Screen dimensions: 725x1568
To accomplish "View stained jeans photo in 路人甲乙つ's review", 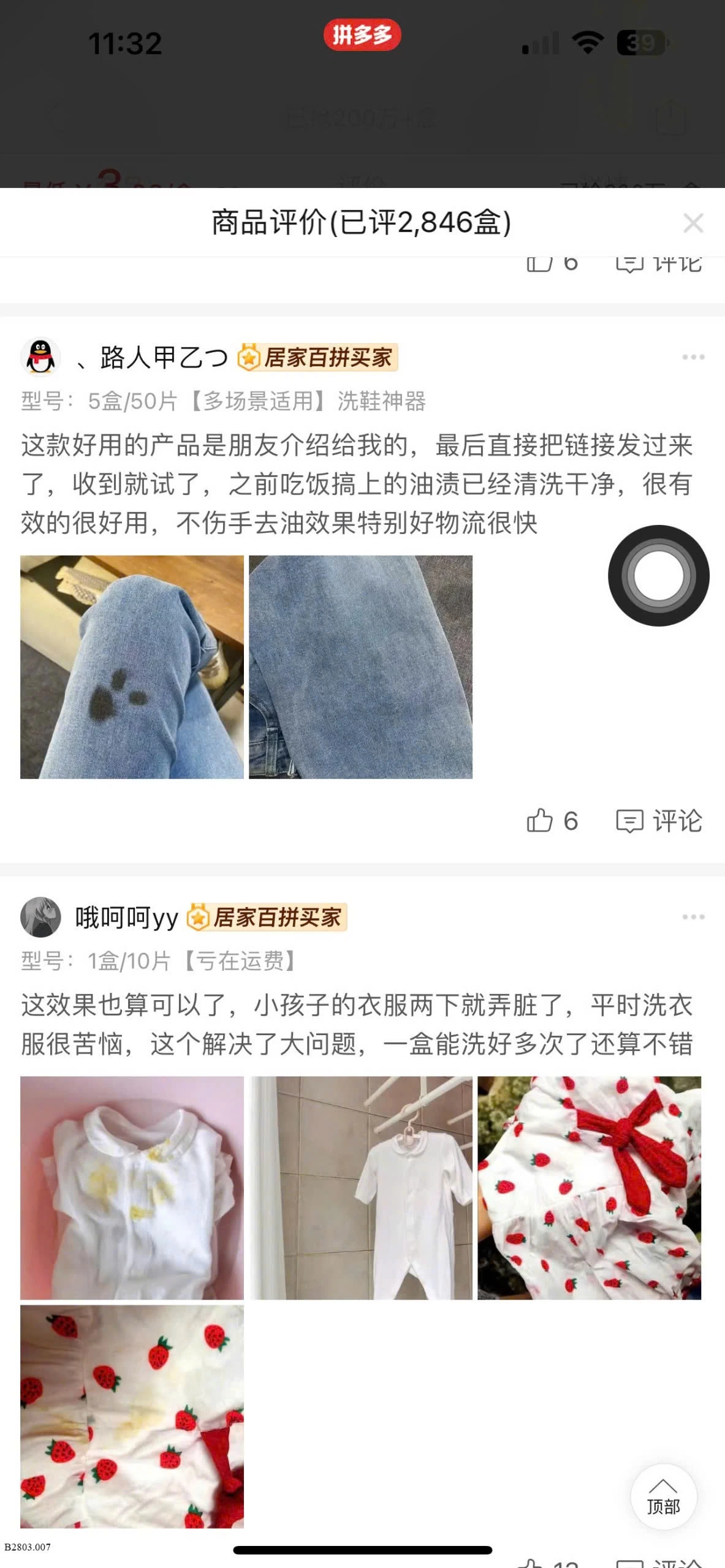I will pyautogui.click(x=132, y=667).
